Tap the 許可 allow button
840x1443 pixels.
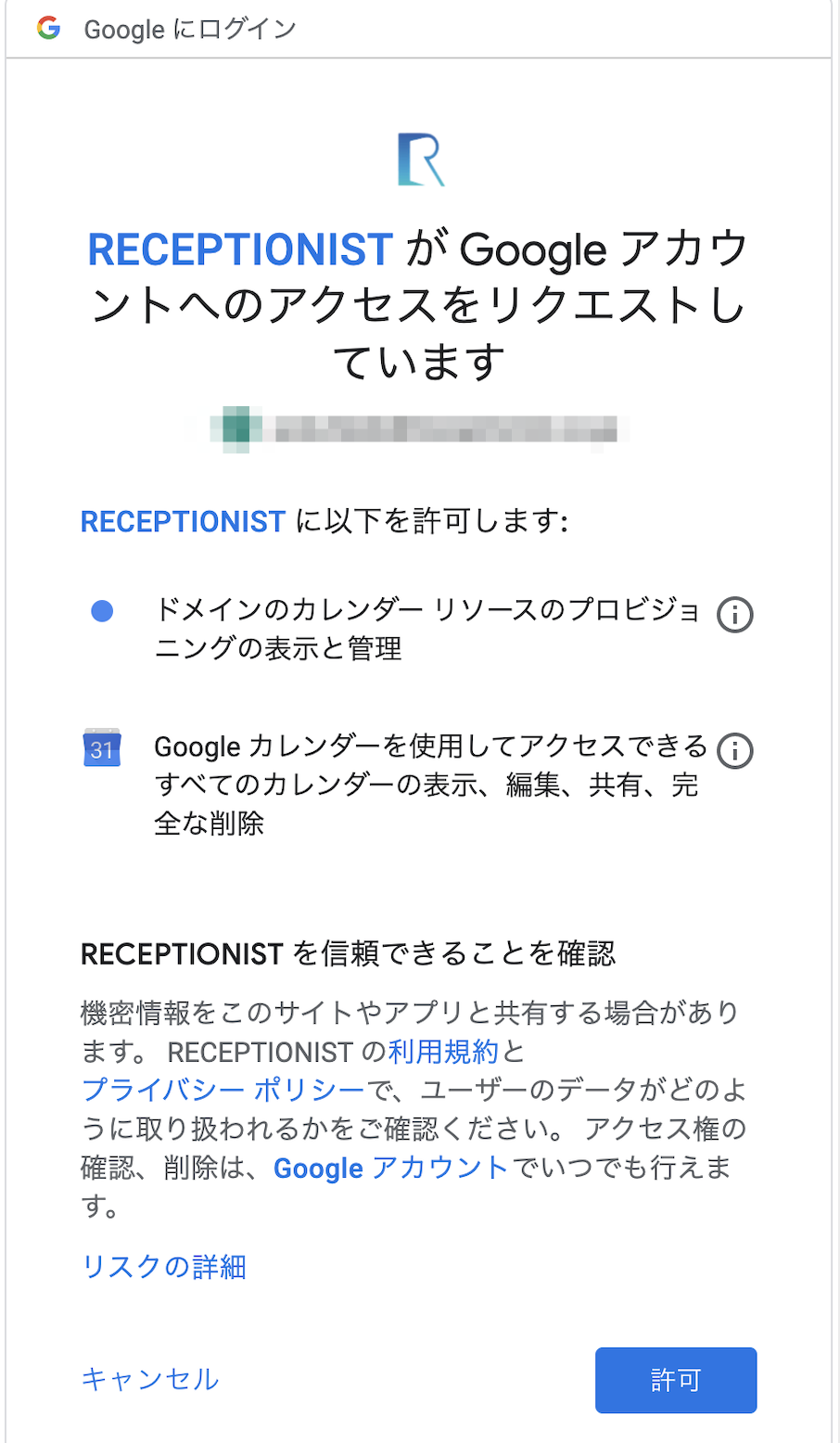[x=676, y=1380]
